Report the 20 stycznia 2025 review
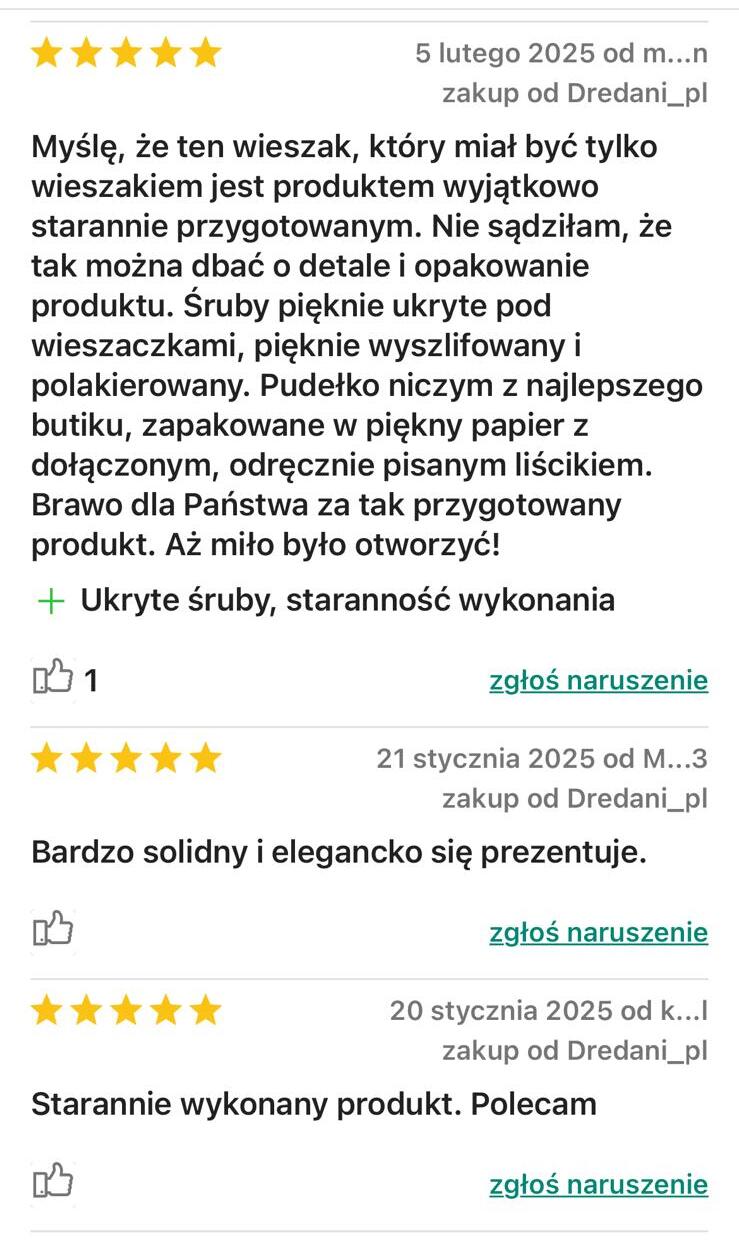This screenshot has width=739, height=1243. [598, 1185]
